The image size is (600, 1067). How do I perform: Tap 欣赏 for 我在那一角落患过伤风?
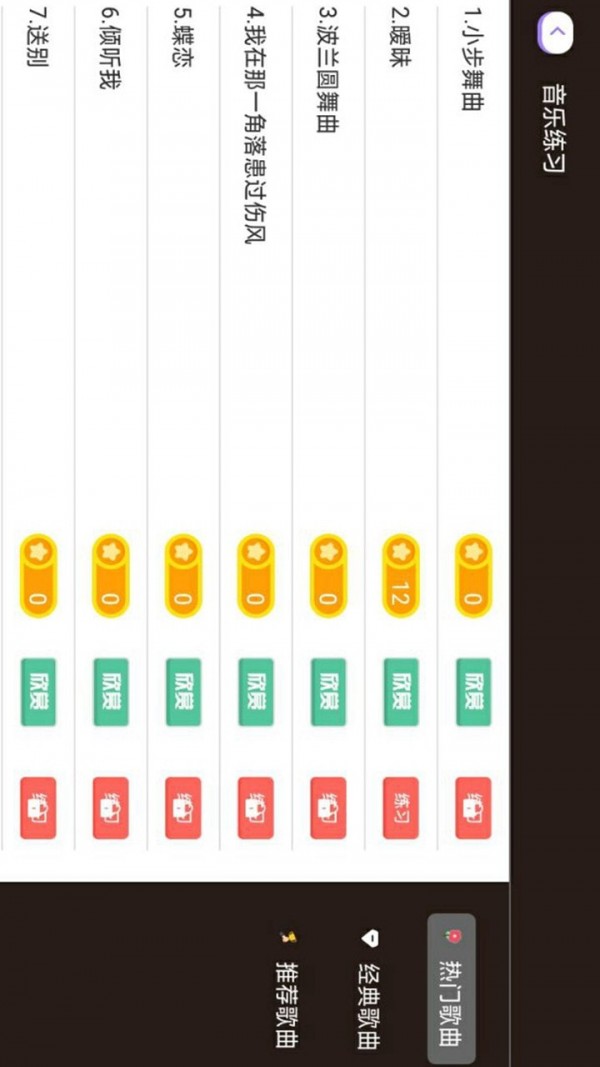click(256, 691)
